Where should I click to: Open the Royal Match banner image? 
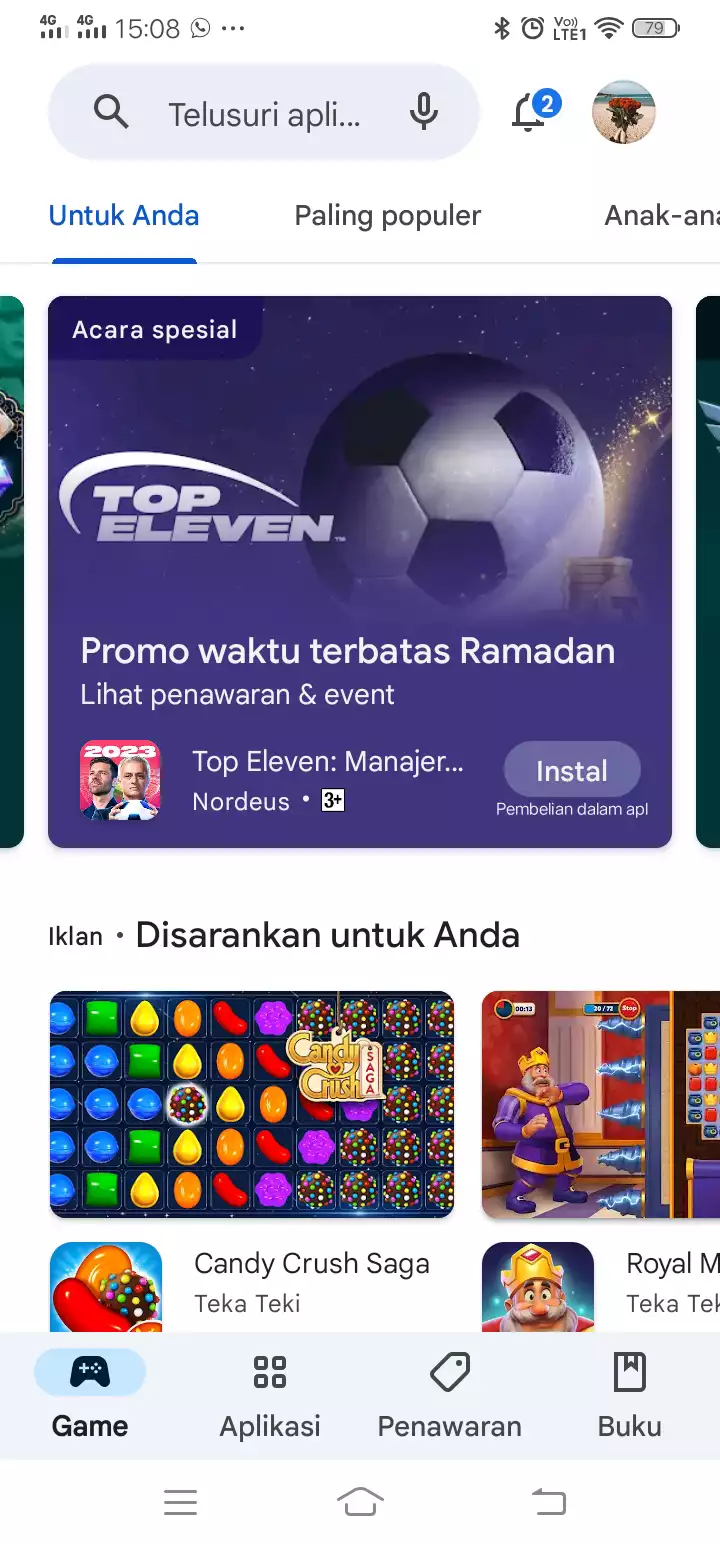coord(600,1104)
